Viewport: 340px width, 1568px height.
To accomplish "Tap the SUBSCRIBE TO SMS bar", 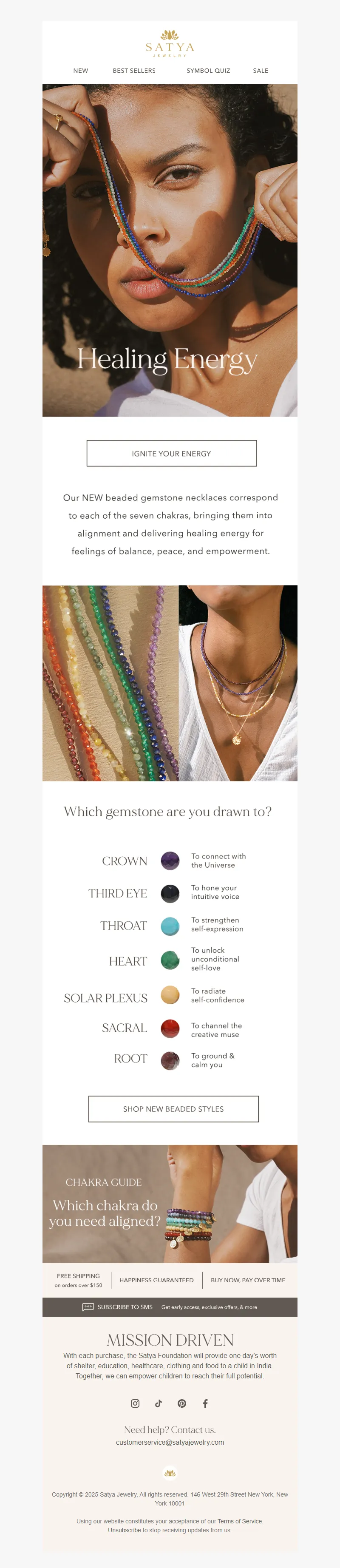I will coord(170,1307).
